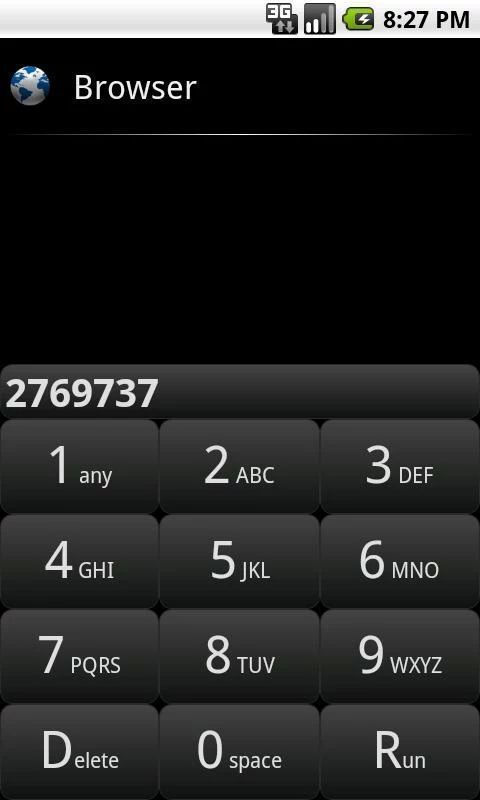
Task: Tap the 3 DEF key
Action: 400,467
